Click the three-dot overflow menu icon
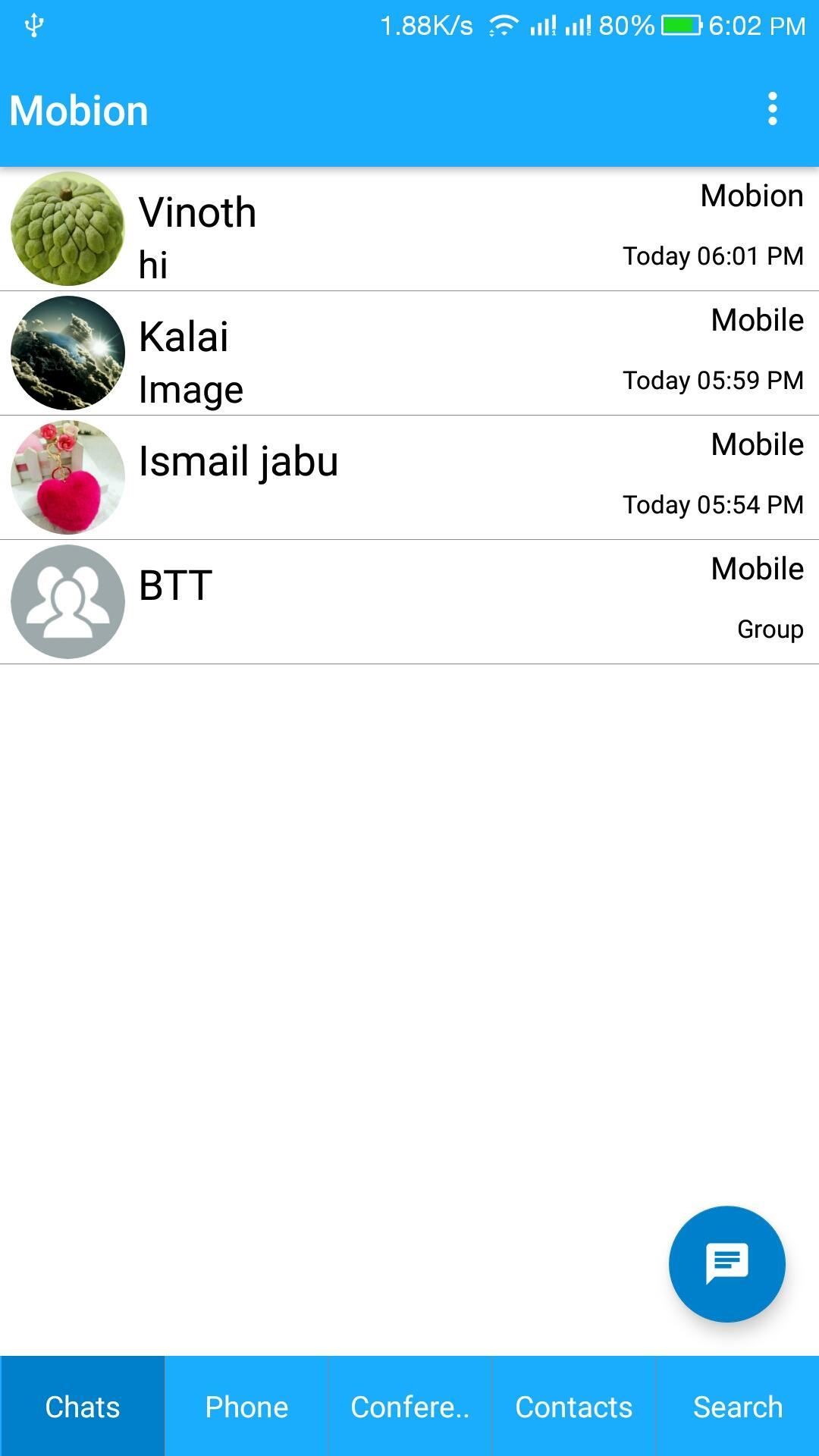The image size is (819, 1456). pyautogui.click(x=772, y=111)
